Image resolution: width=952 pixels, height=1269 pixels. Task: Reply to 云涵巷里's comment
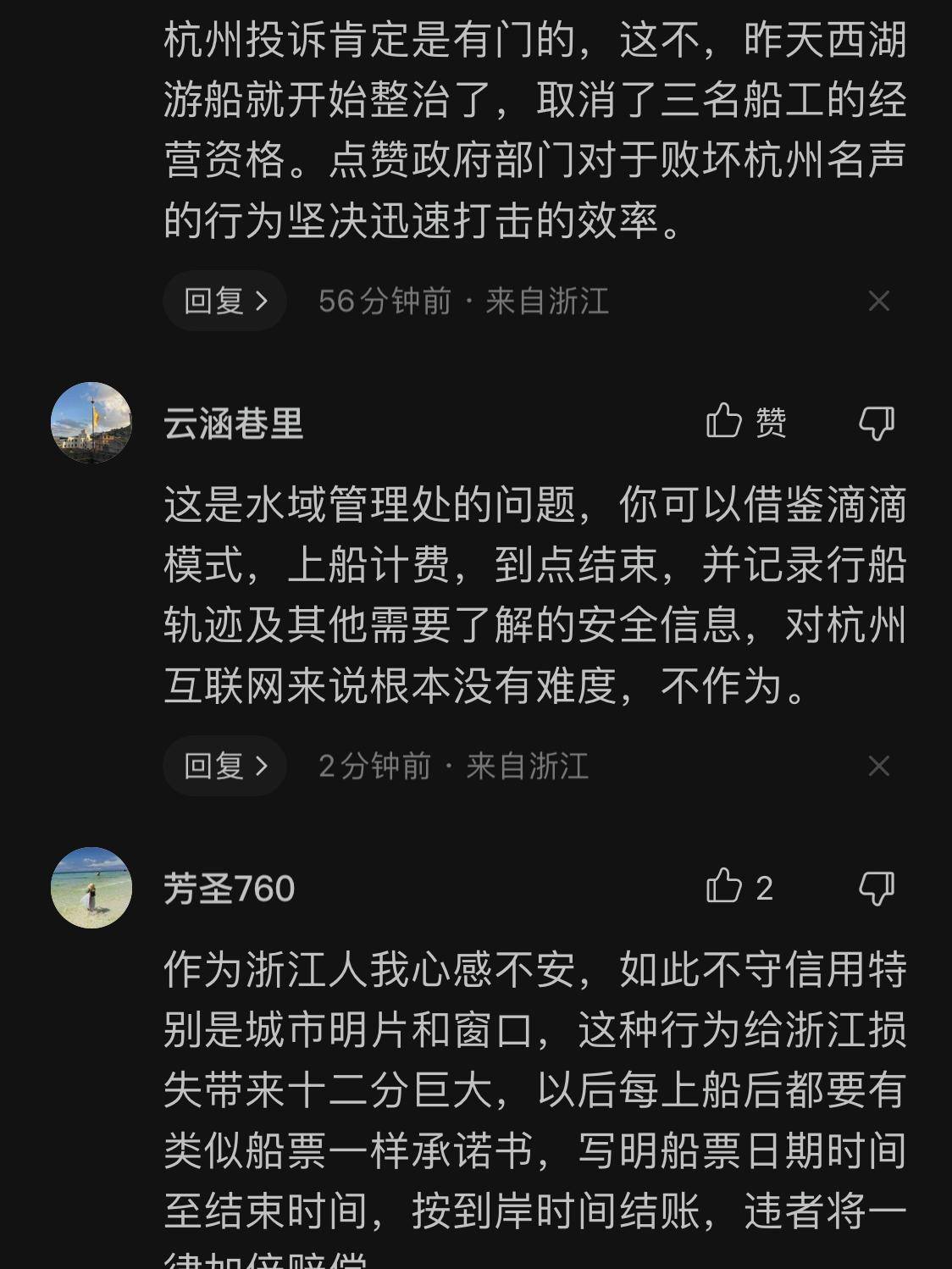pyautogui.click(x=224, y=766)
